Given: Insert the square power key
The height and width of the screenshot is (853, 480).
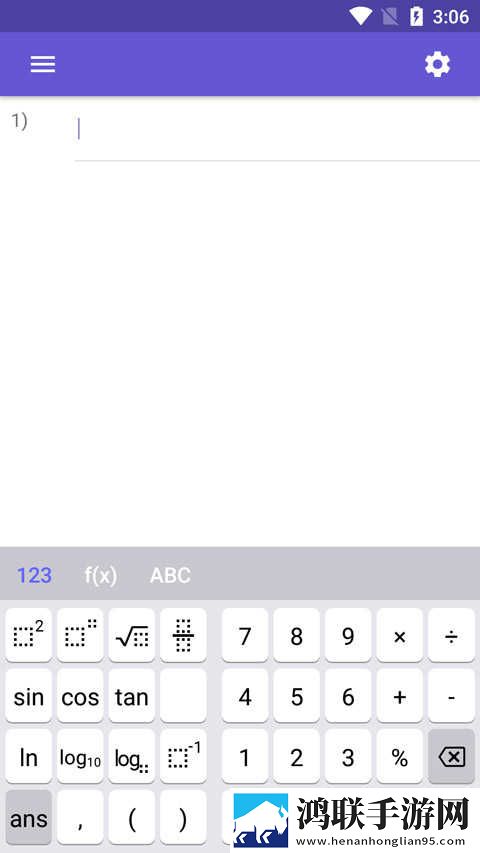Looking at the screenshot, I should [28, 635].
